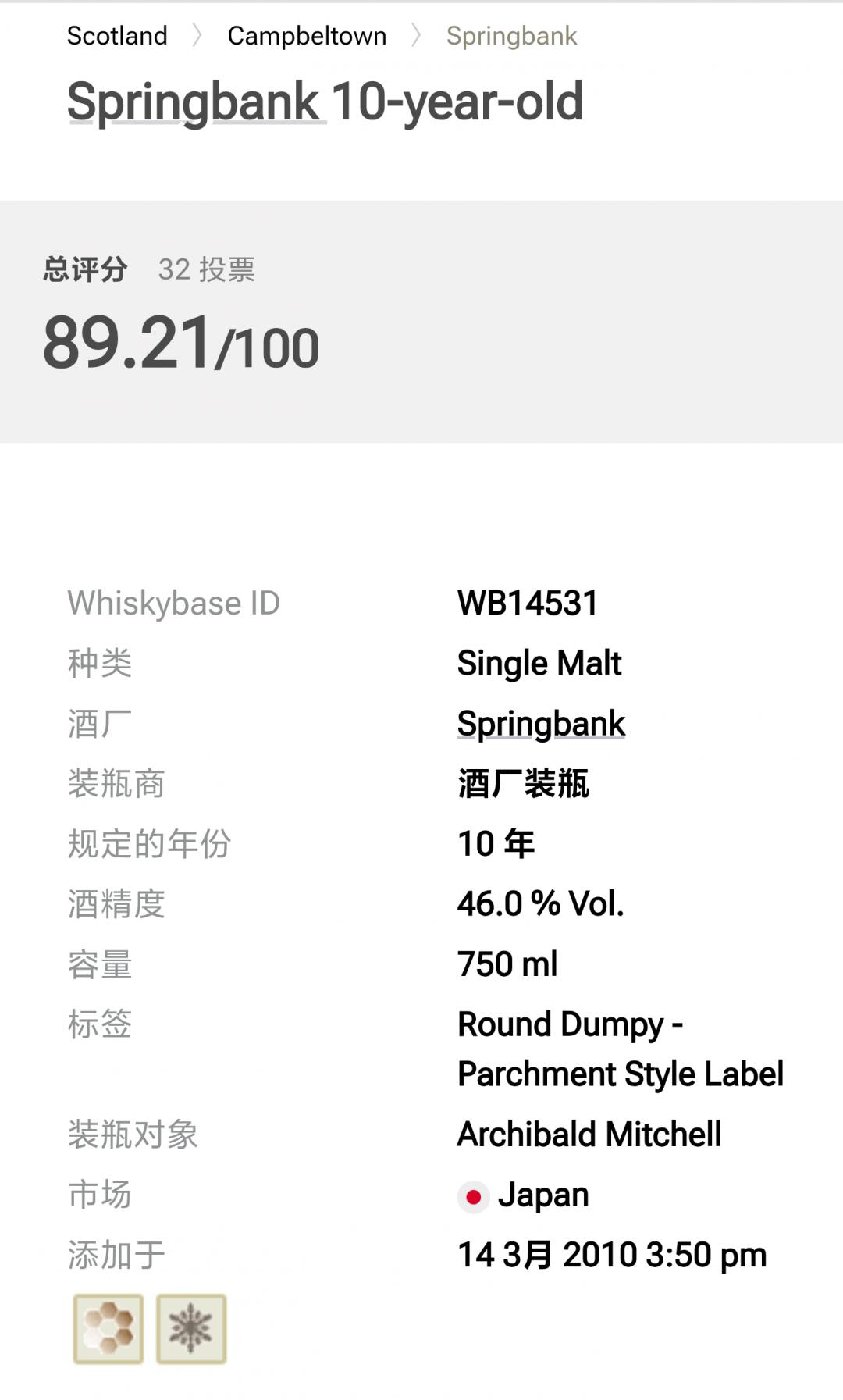Open the Springbank distillery link in details
This screenshot has width=843, height=1400.
pyautogui.click(x=541, y=724)
